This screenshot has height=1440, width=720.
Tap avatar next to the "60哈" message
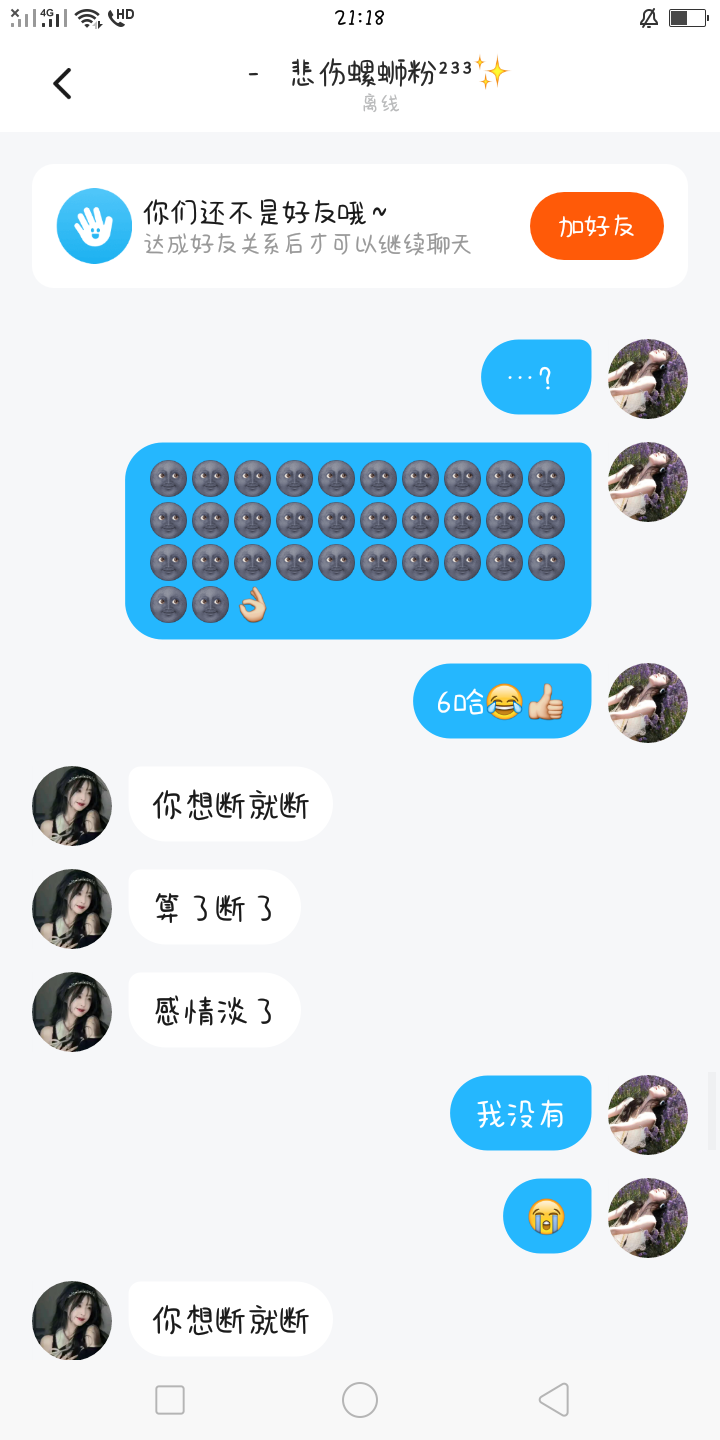[x=648, y=702]
